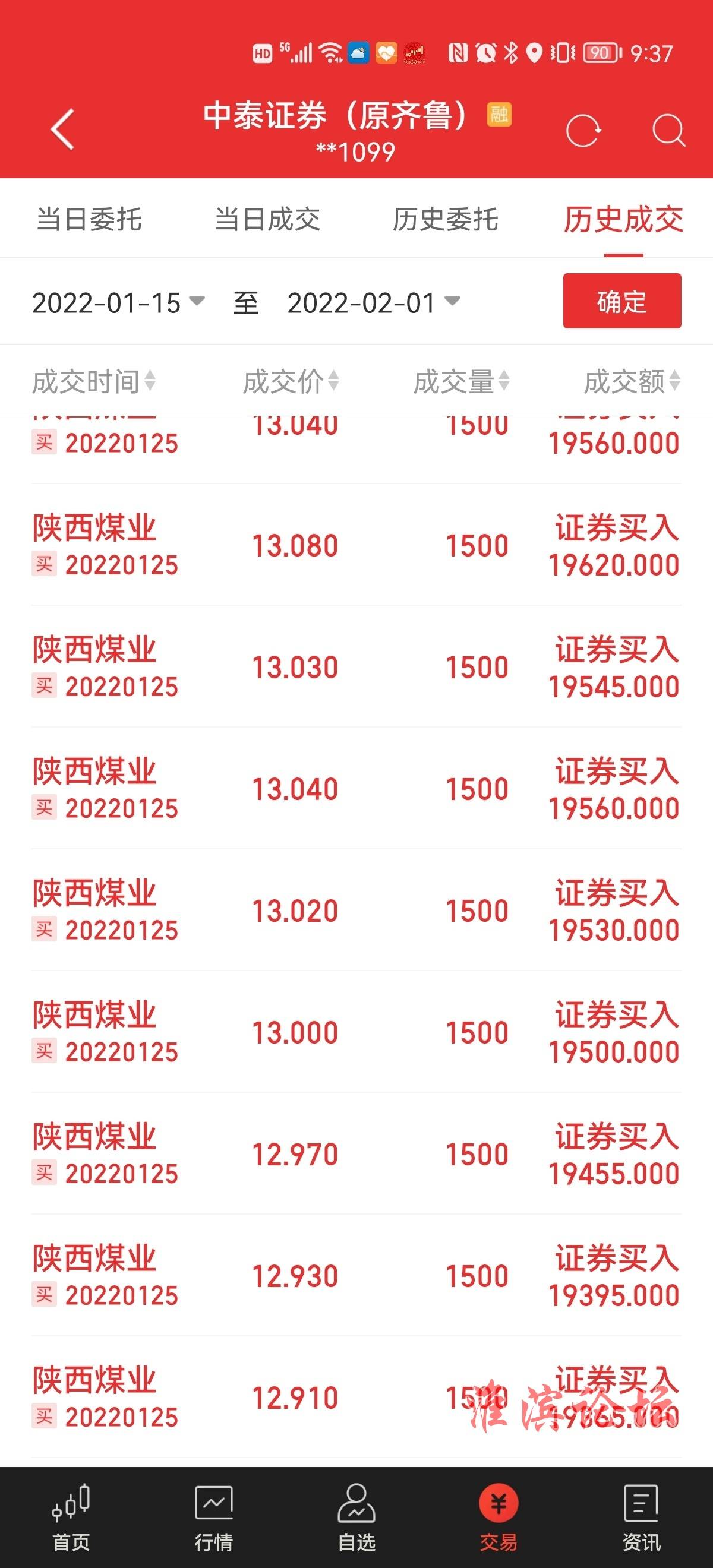
Task: Open the 陕西煤业 trade at 13.000
Action: [x=356, y=1032]
